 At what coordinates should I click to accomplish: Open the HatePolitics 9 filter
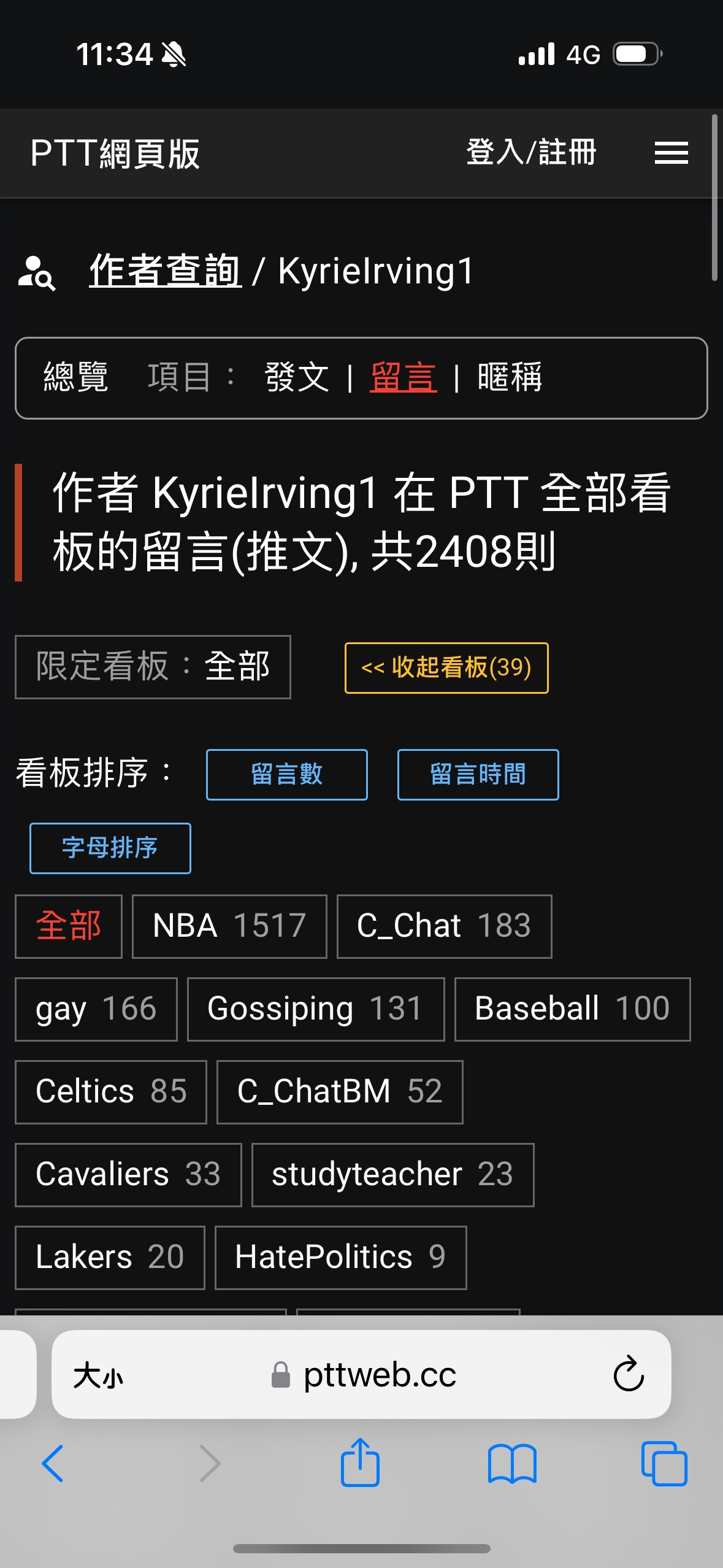[340, 1258]
